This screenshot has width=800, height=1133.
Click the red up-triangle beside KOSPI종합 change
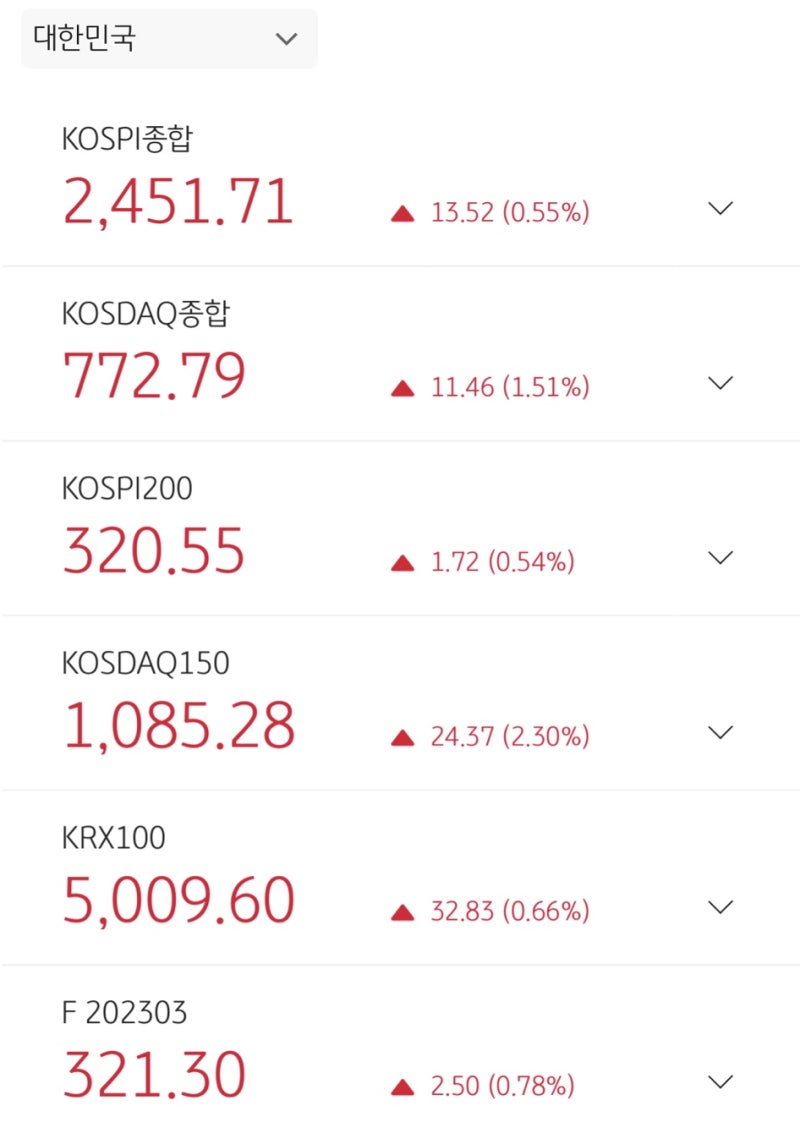pyautogui.click(x=402, y=211)
